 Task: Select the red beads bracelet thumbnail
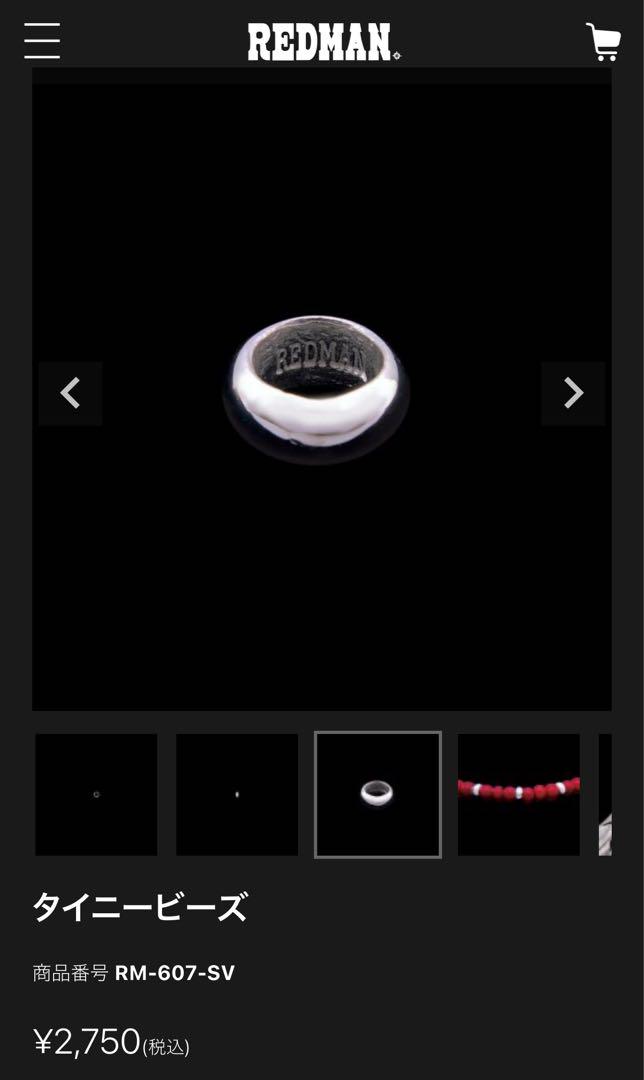[519, 795]
